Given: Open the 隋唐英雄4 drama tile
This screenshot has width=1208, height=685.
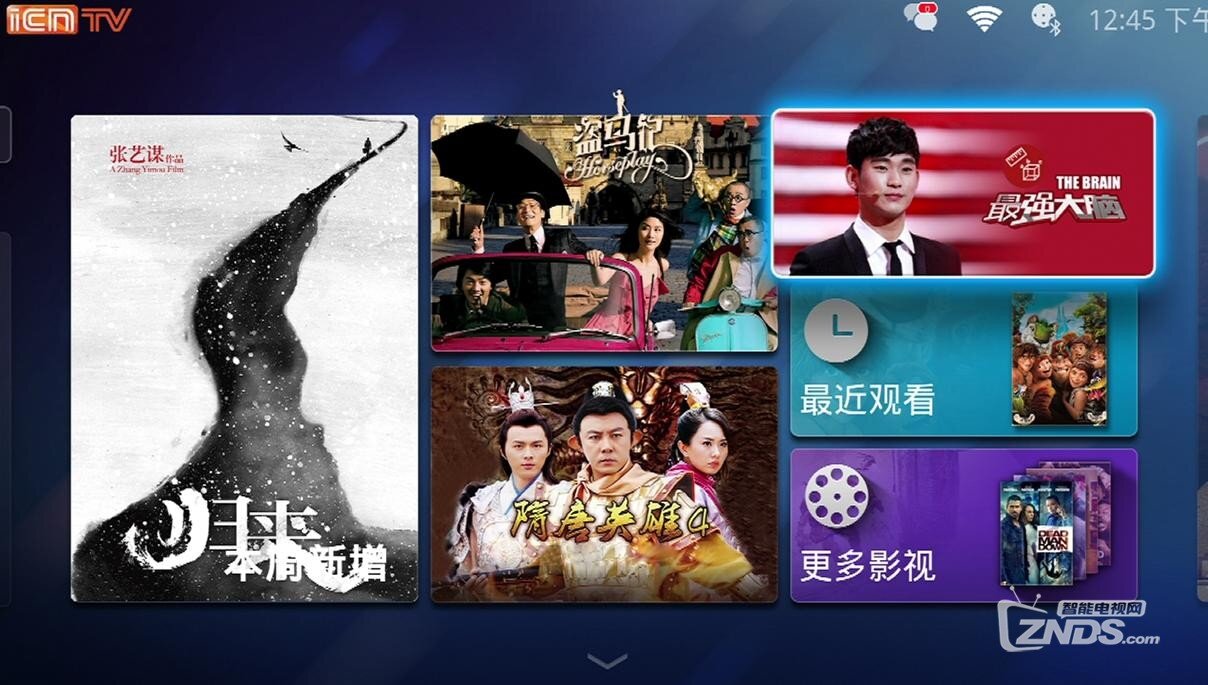Looking at the screenshot, I should click(604, 484).
